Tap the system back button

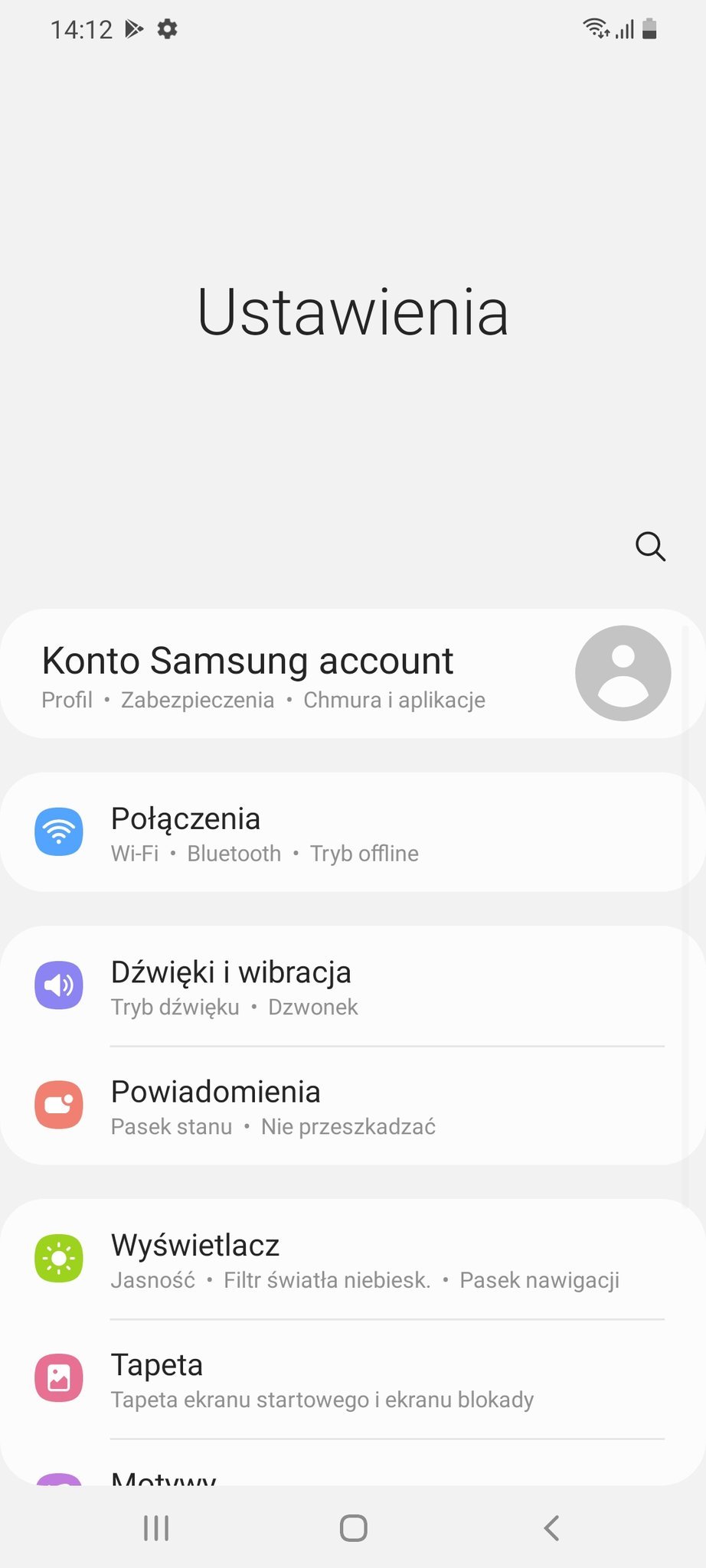coord(551,1528)
